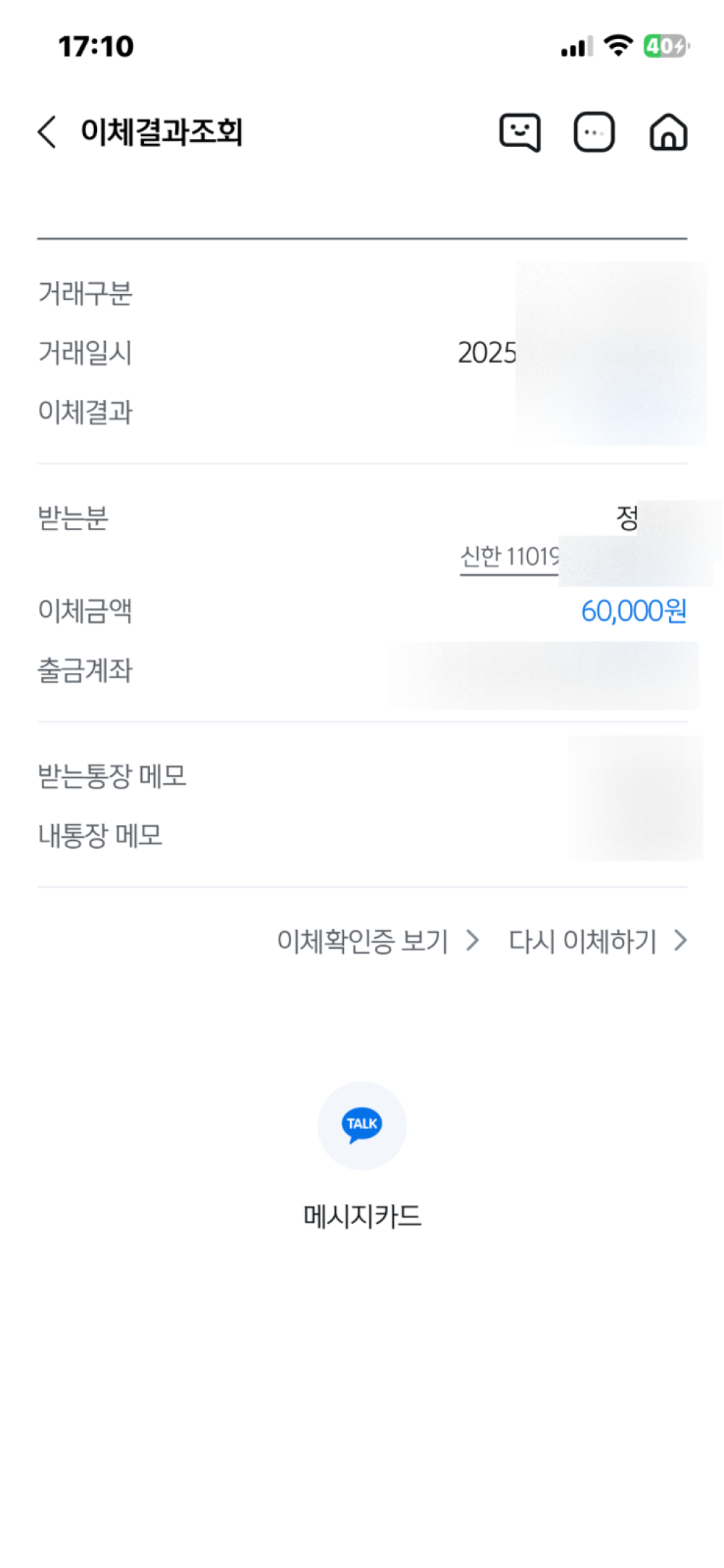Go back from 이체결과조회

47,133
